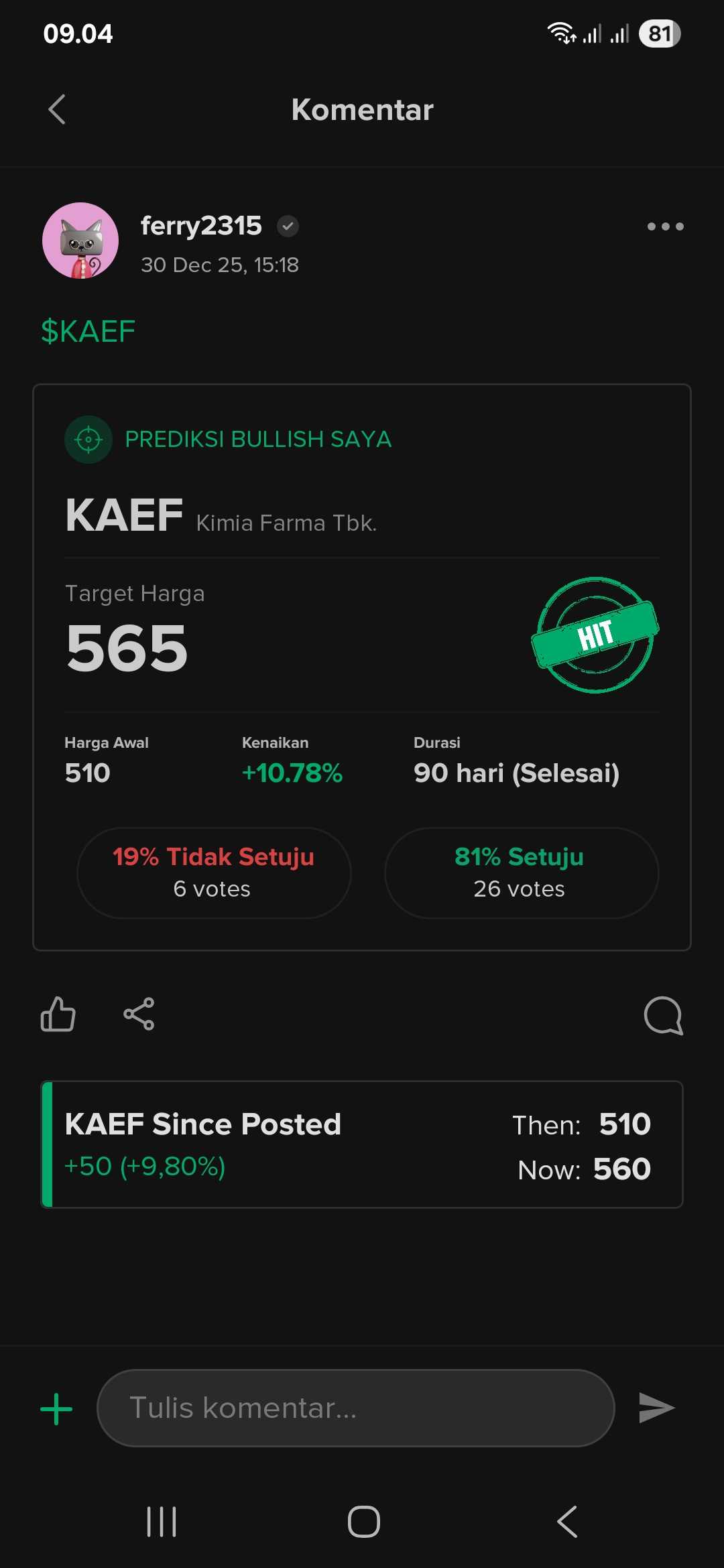Share this post
This screenshot has height=1568, width=724.
(139, 1014)
